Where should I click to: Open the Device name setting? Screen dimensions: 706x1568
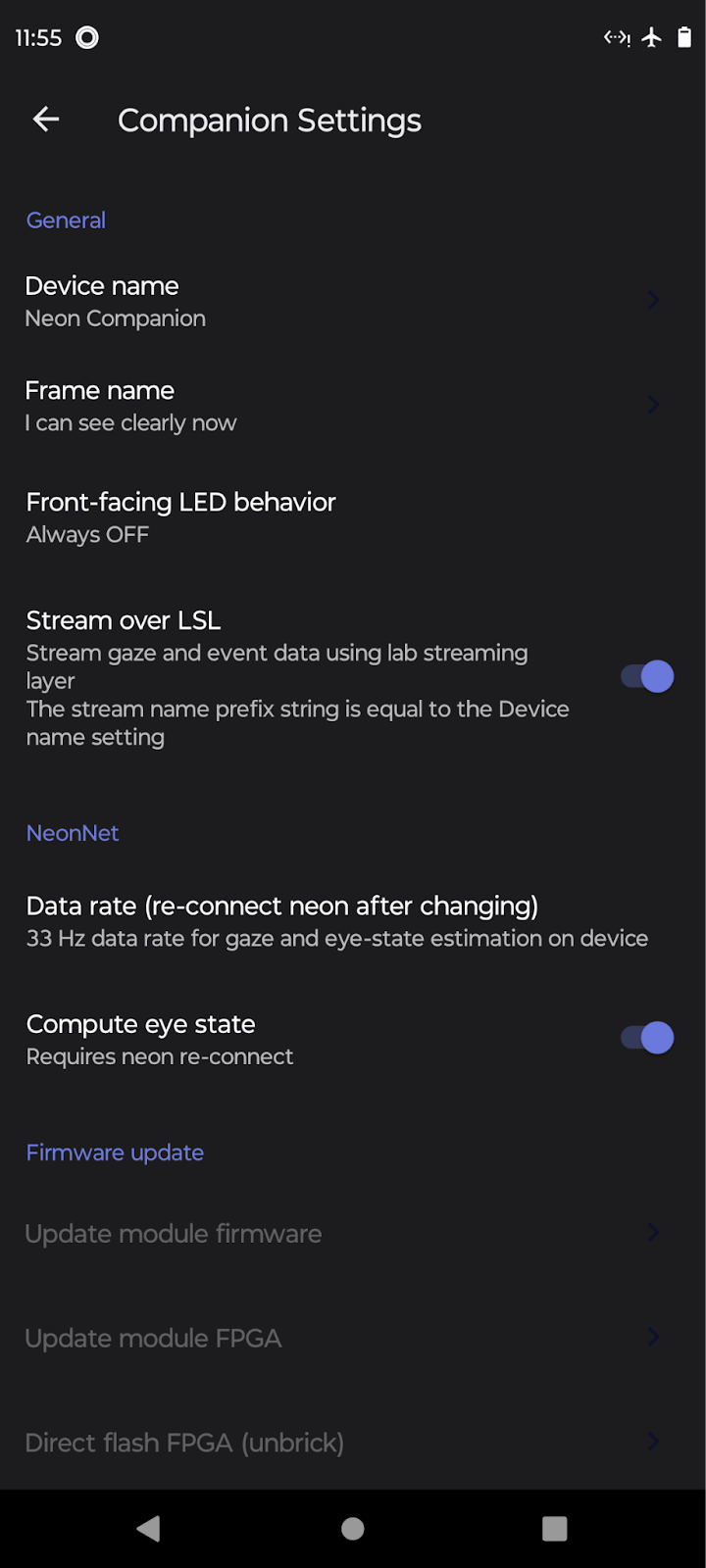tap(353, 302)
